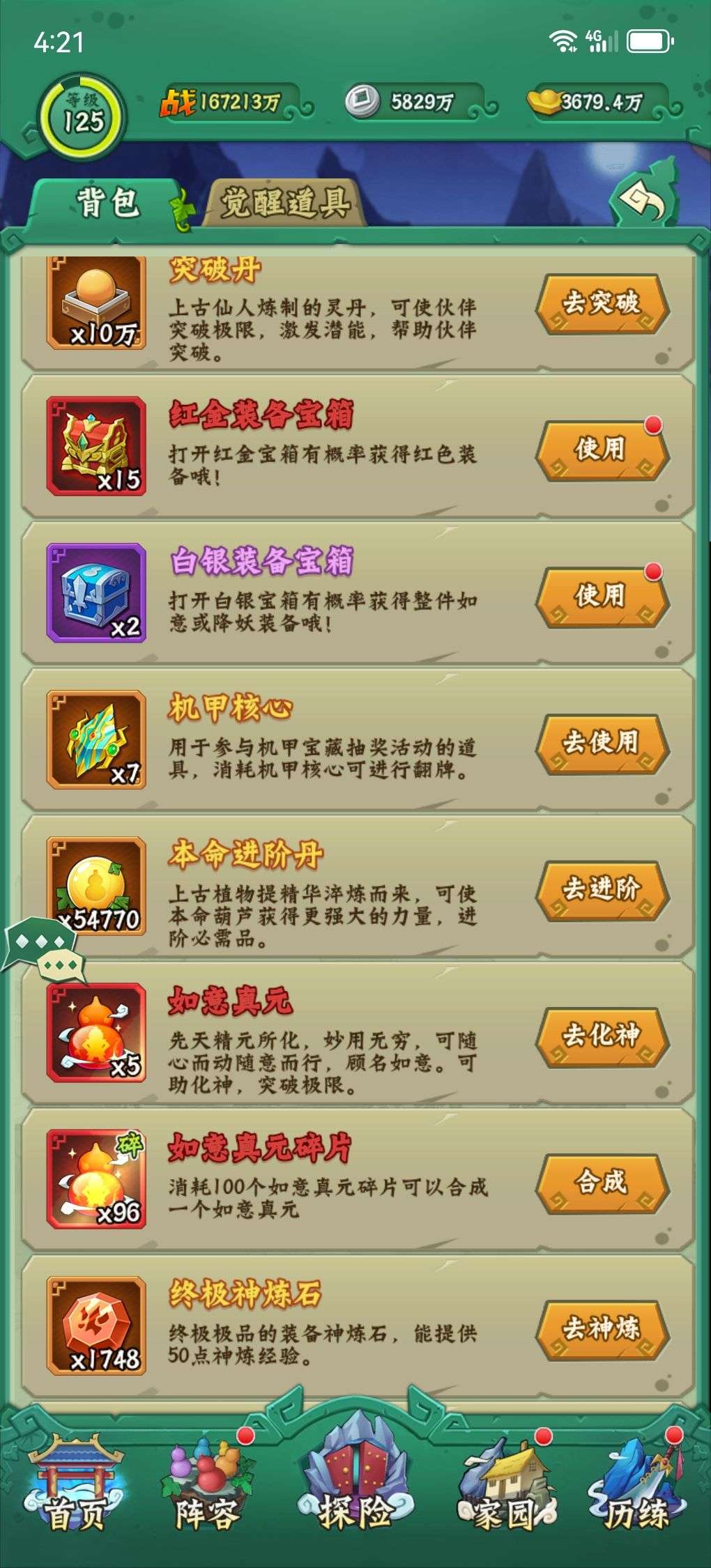Use the 白银装备宝箱 item
The height and width of the screenshot is (1568, 711).
coord(601,597)
